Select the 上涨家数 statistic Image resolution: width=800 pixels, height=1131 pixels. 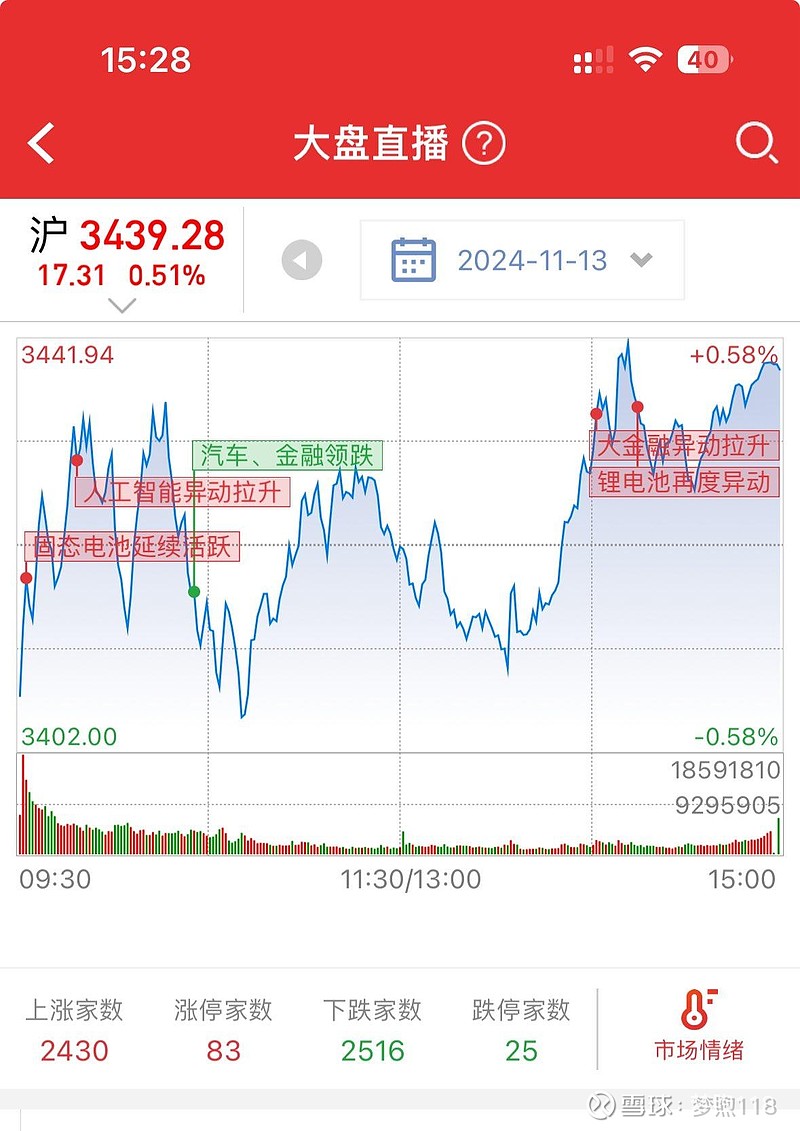tap(73, 1030)
